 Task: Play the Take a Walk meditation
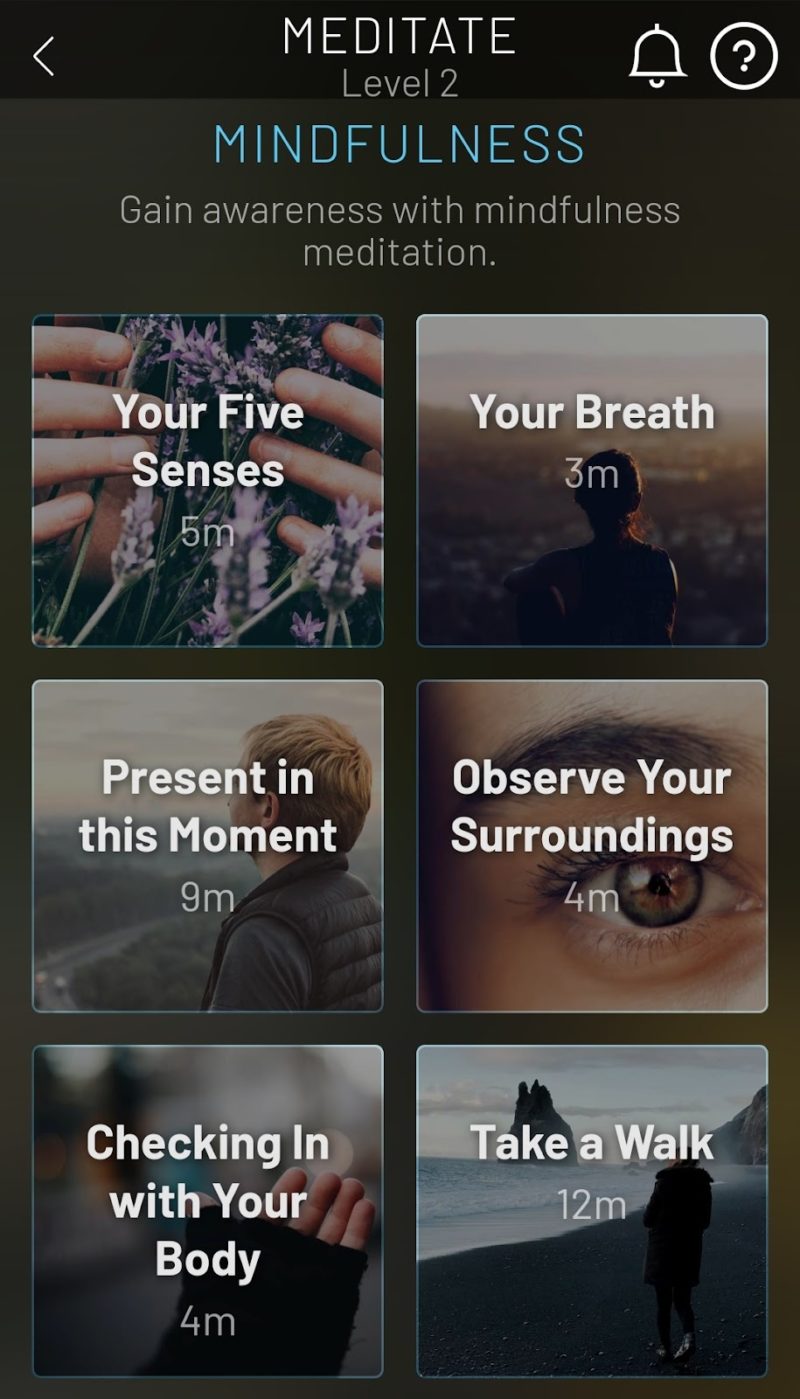[592, 1211]
